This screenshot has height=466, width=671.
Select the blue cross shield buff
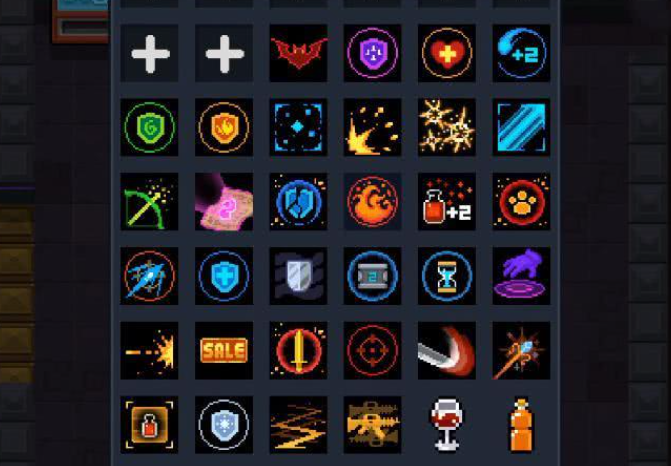pyautogui.click(x=224, y=276)
